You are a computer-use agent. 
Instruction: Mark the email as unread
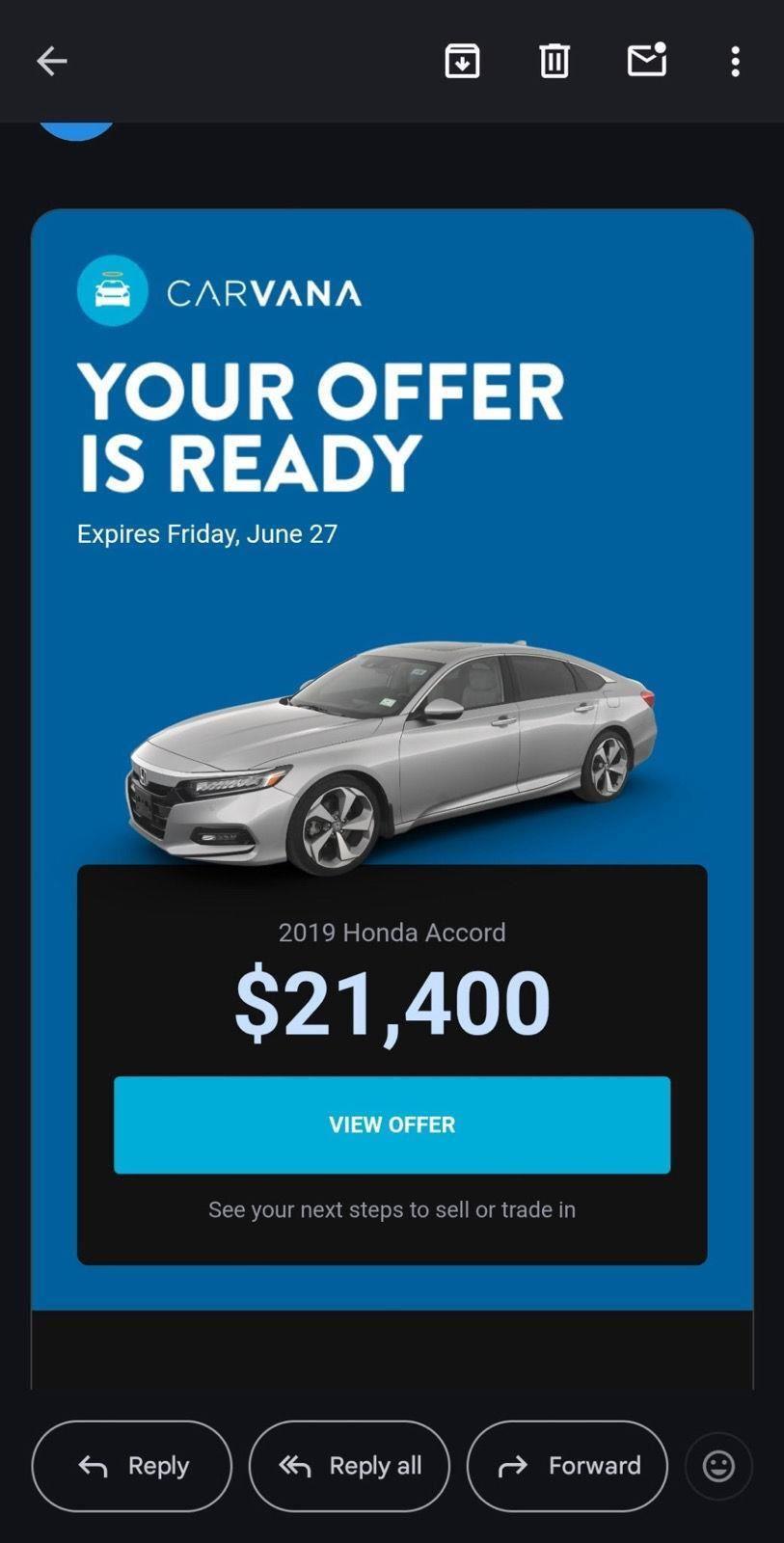[x=647, y=60]
